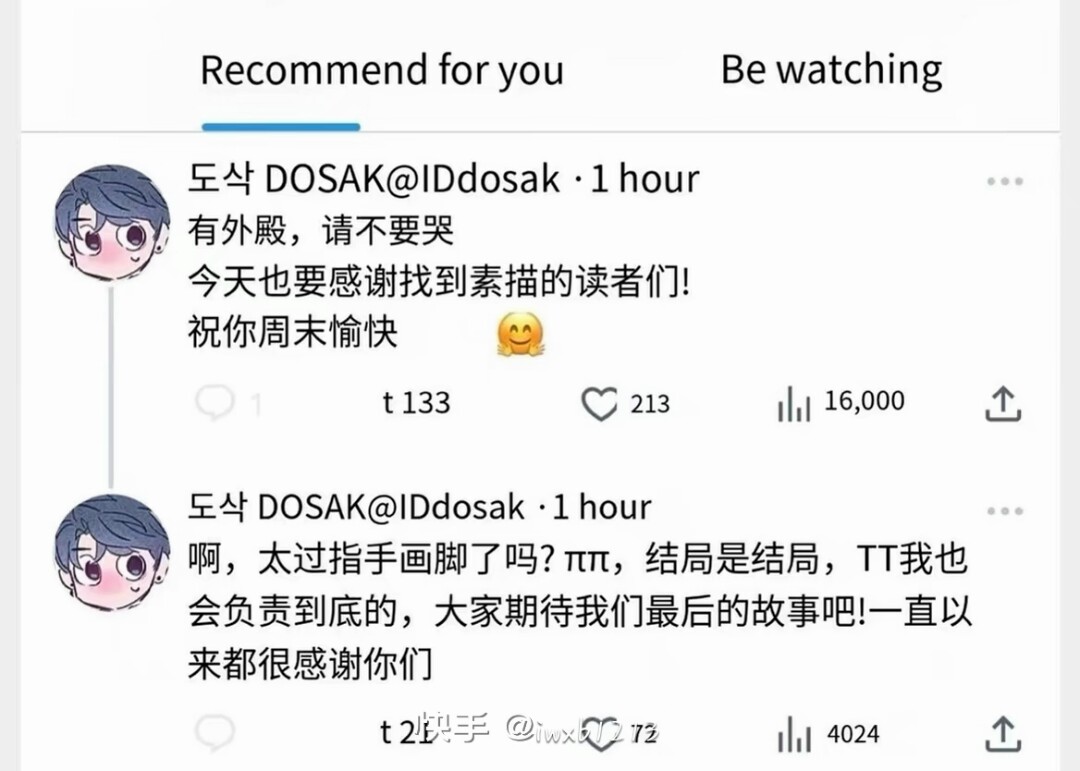Switch to the Recommend for you tab

381,71
